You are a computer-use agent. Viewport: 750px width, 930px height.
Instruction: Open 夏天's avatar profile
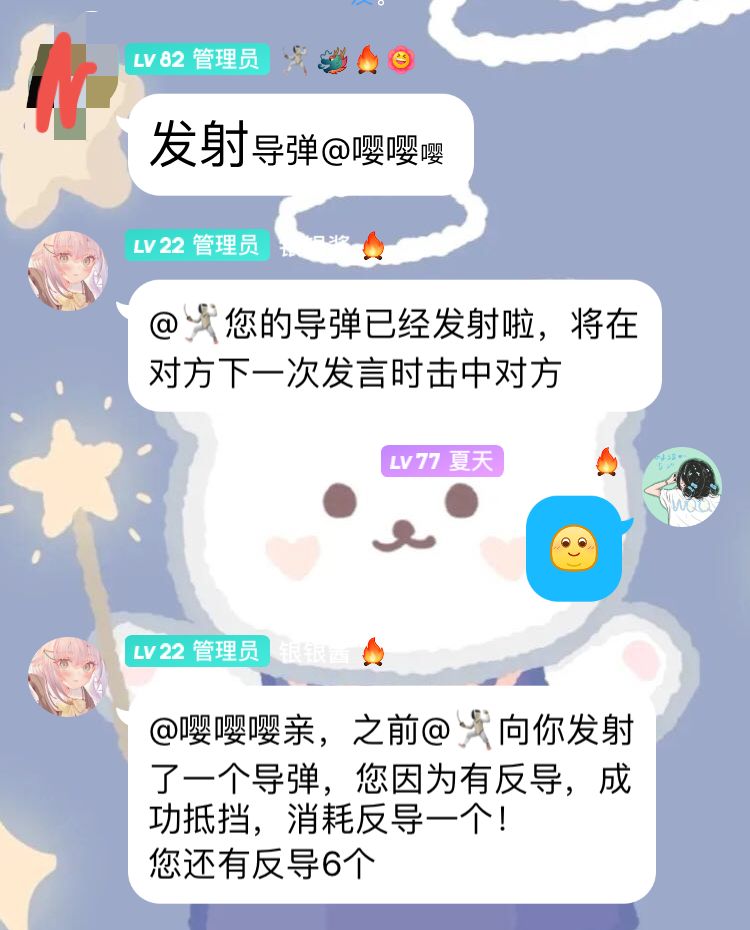point(682,487)
